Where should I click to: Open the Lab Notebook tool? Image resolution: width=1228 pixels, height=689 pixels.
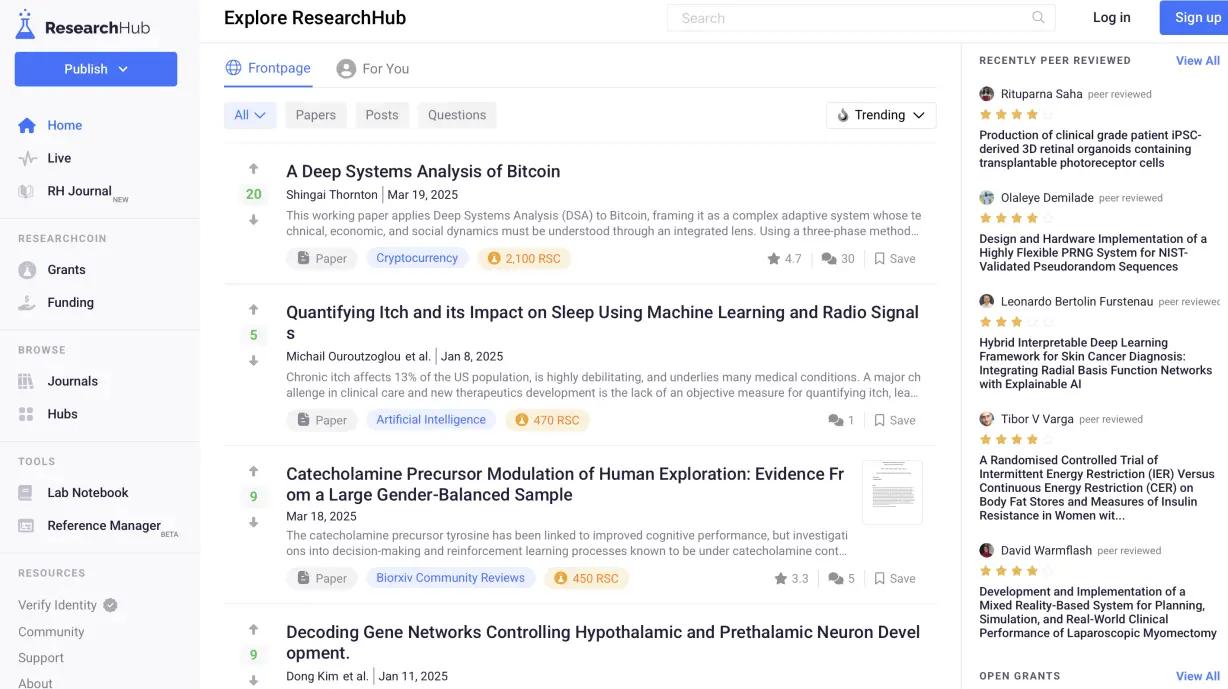(x=87, y=493)
